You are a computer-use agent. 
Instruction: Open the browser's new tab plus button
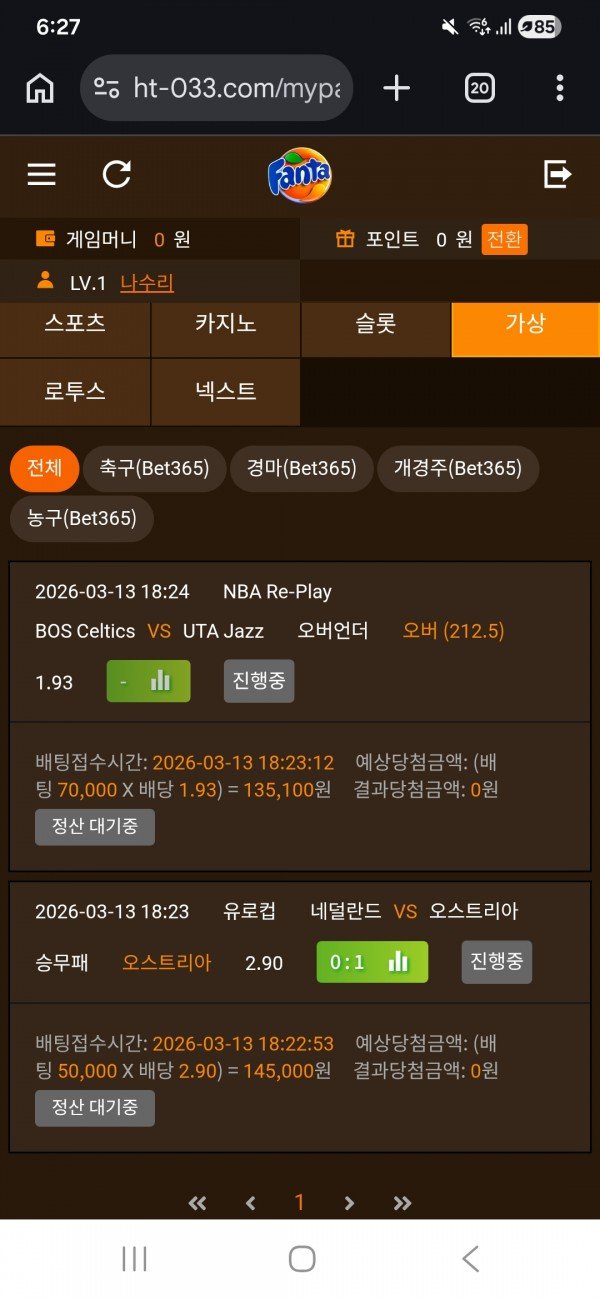[397, 89]
